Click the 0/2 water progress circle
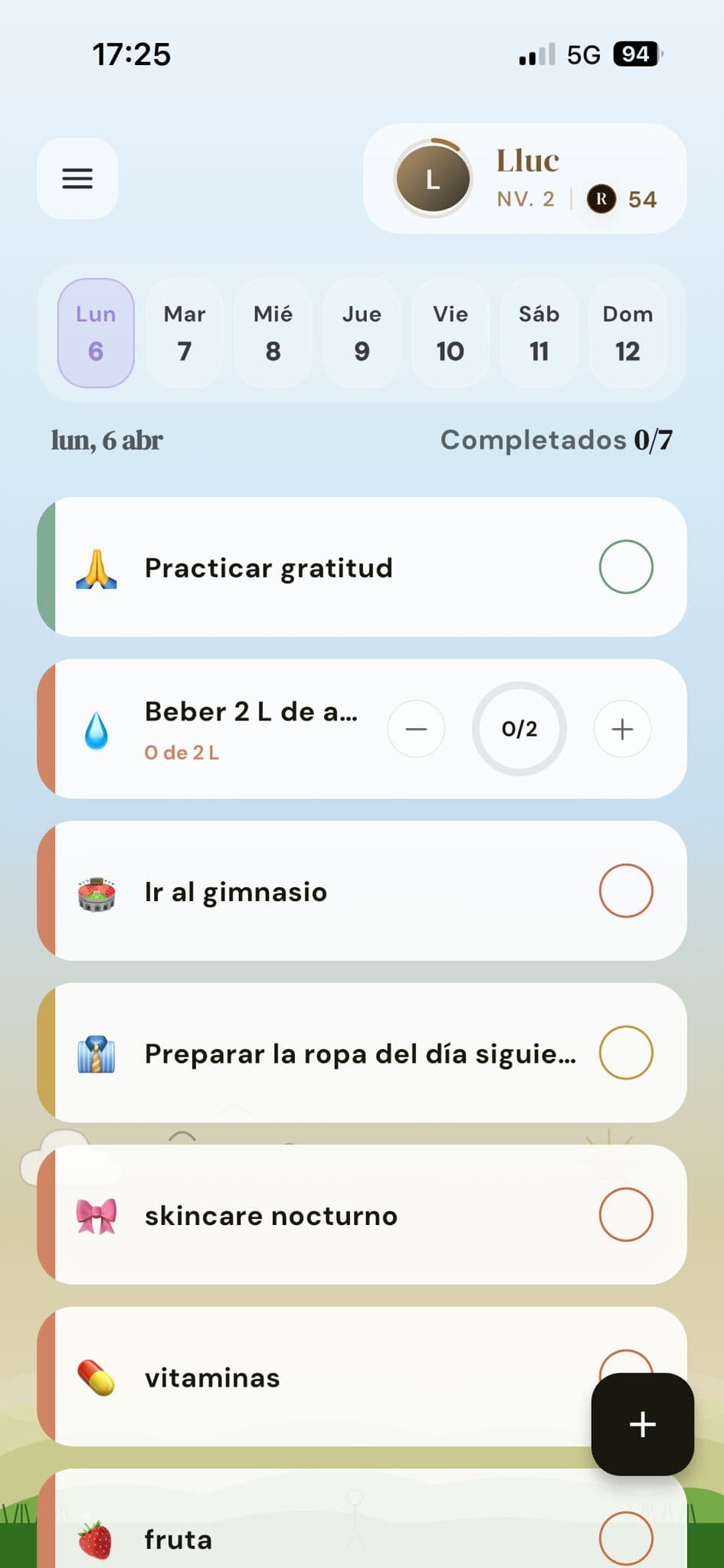 click(519, 729)
